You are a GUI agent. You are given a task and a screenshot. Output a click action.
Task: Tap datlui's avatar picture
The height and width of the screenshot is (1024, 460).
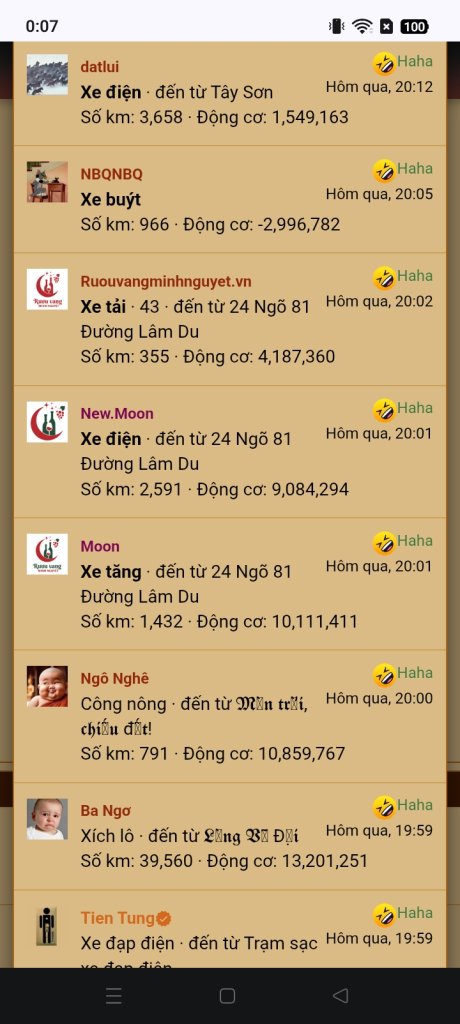tap(47, 74)
